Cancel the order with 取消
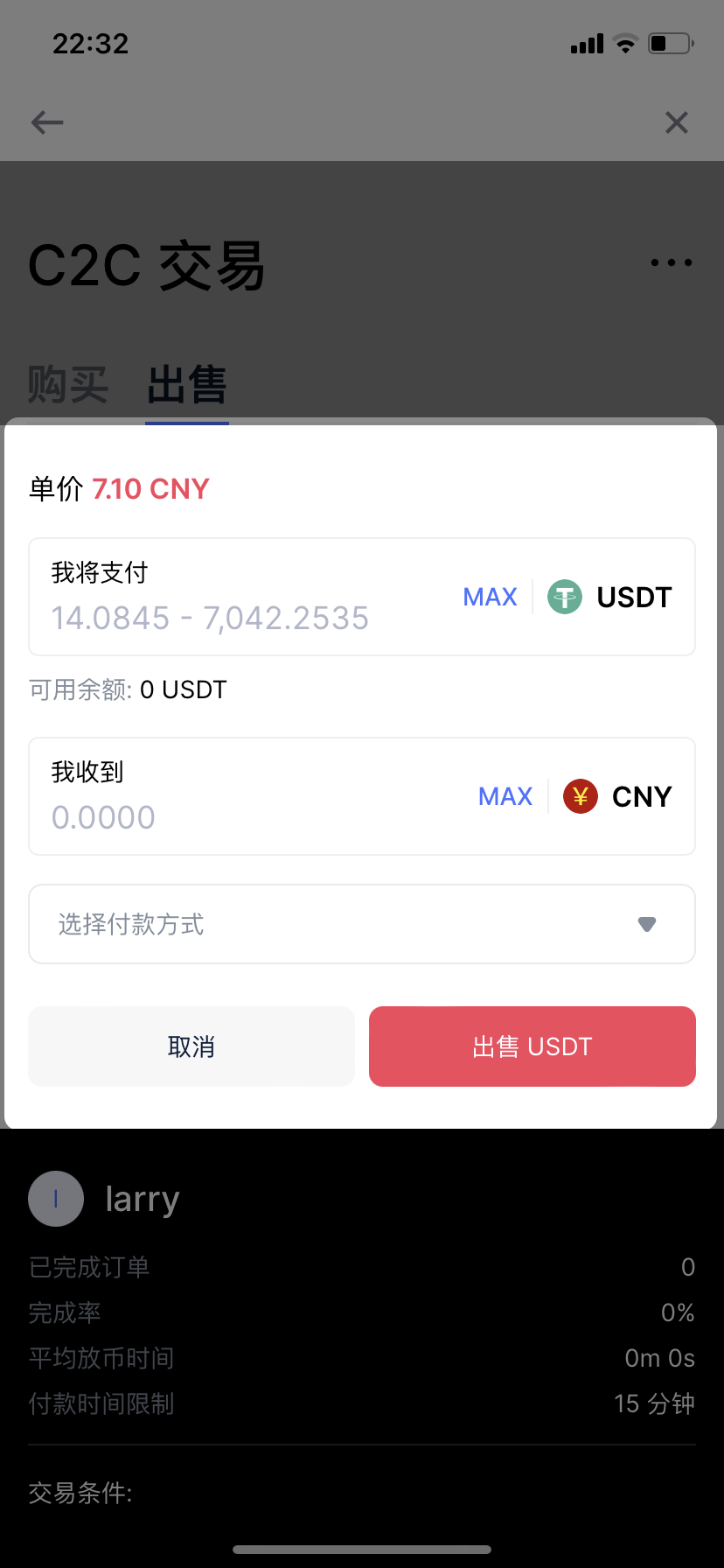The width and height of the screenshot is (724, 1568). click(x=191, y=1046)
